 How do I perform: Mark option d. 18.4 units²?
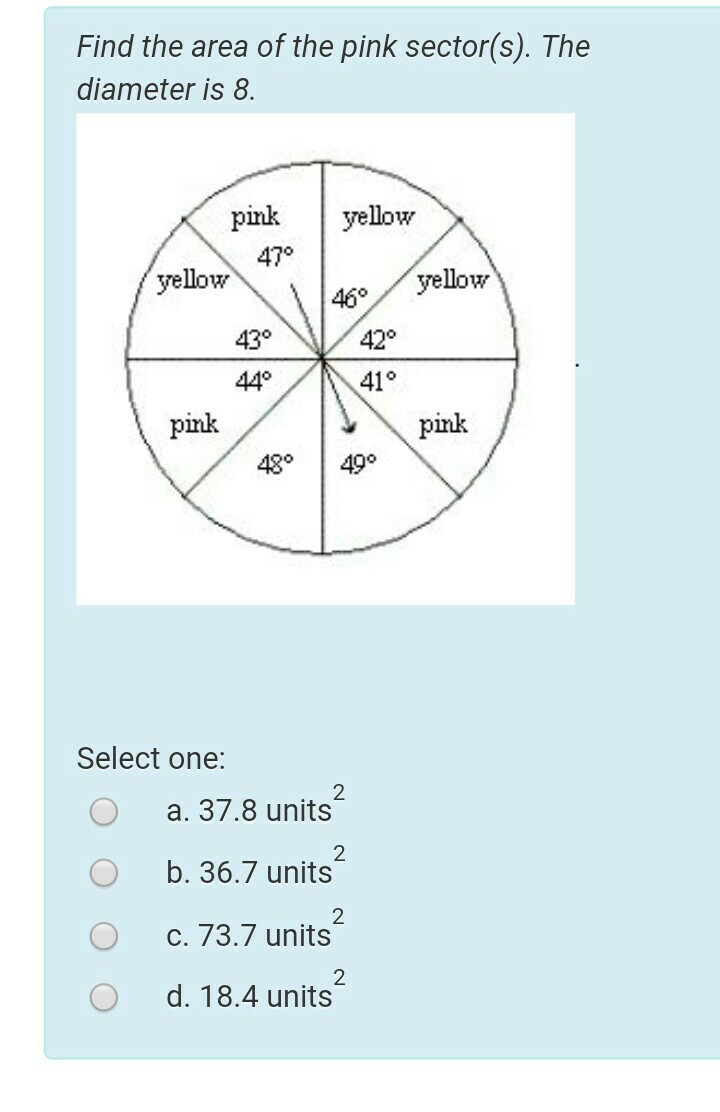(x=104, y=997)
